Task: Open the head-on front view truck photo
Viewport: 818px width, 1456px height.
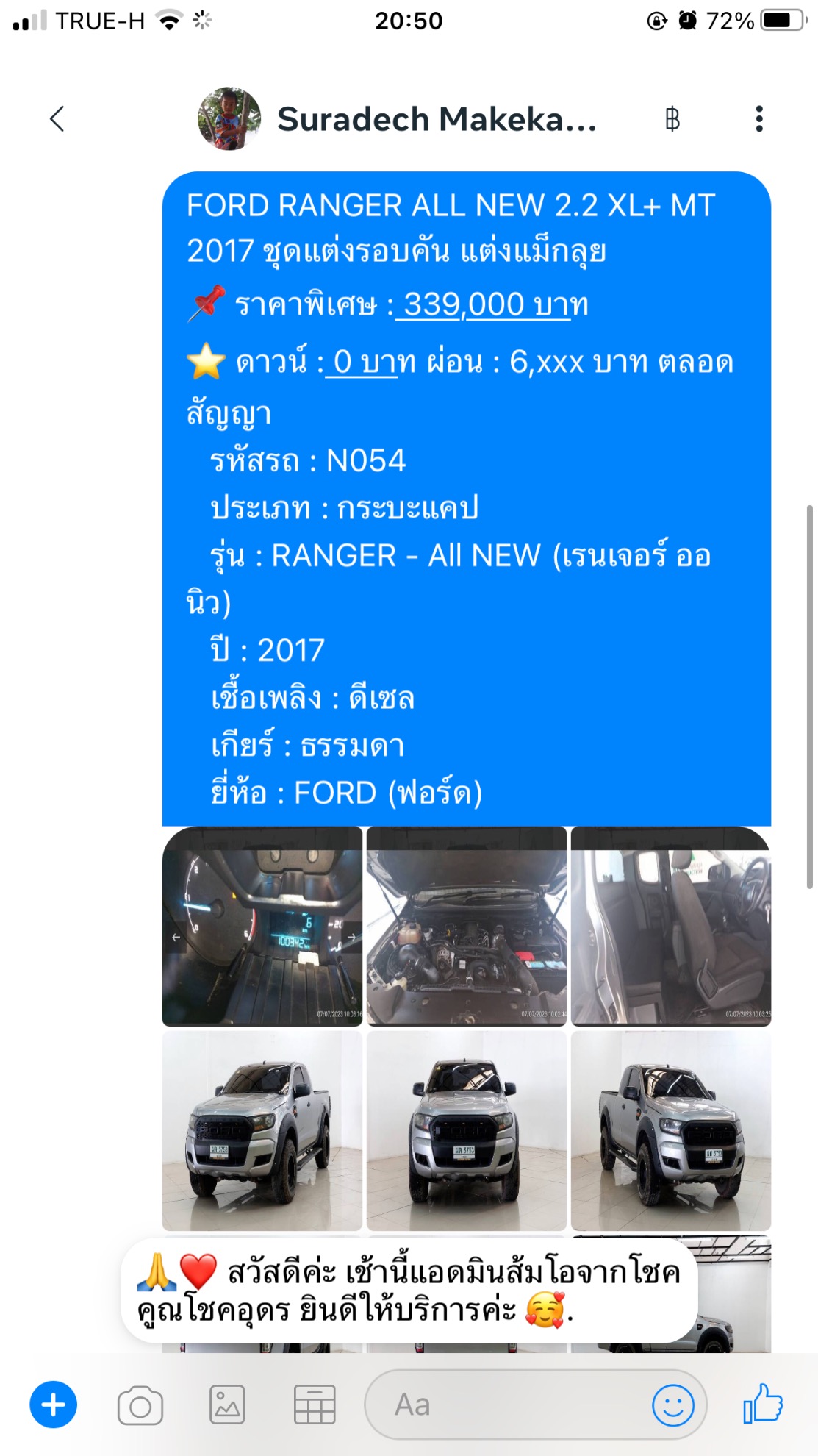Action: coord(467,1131)
